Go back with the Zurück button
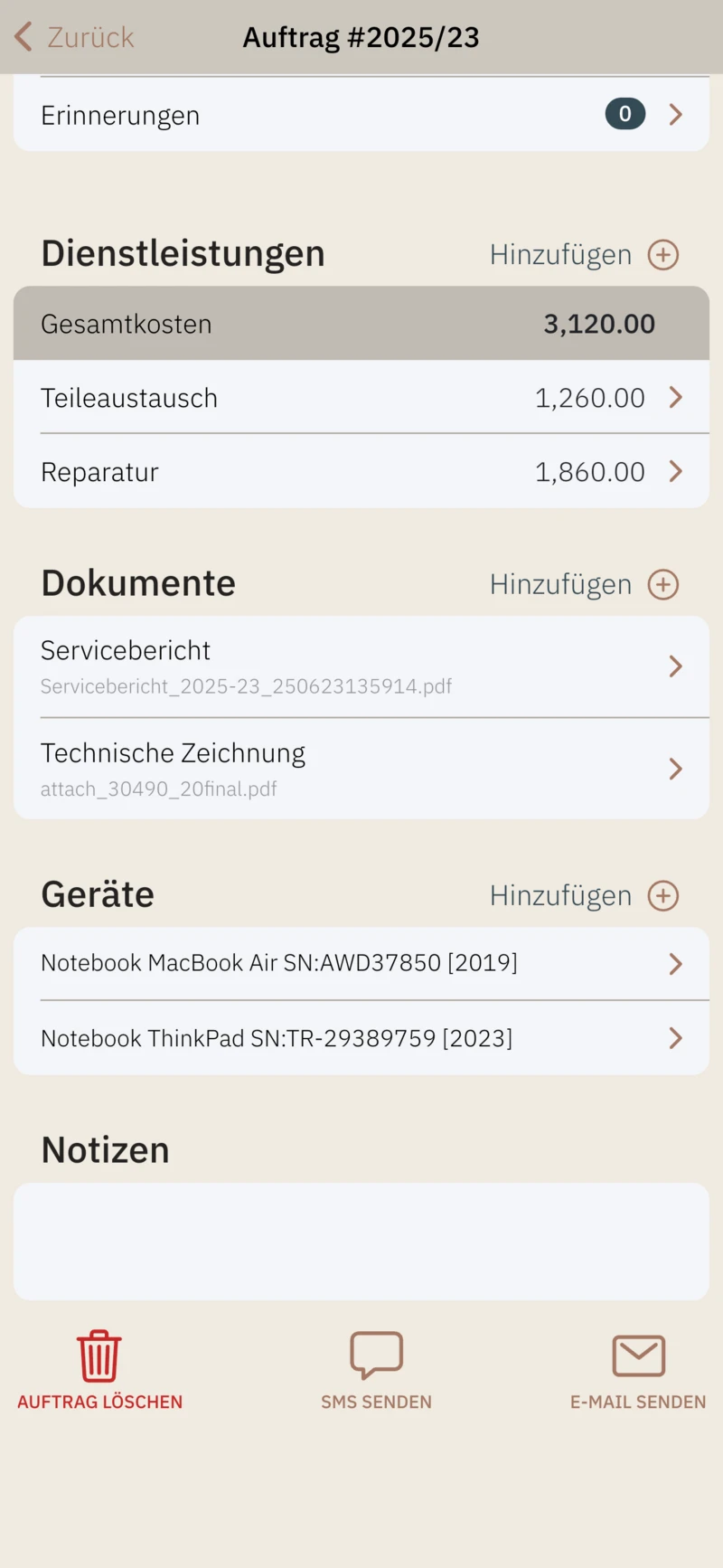Viewport: 723px width, 1568px height. 74,37
